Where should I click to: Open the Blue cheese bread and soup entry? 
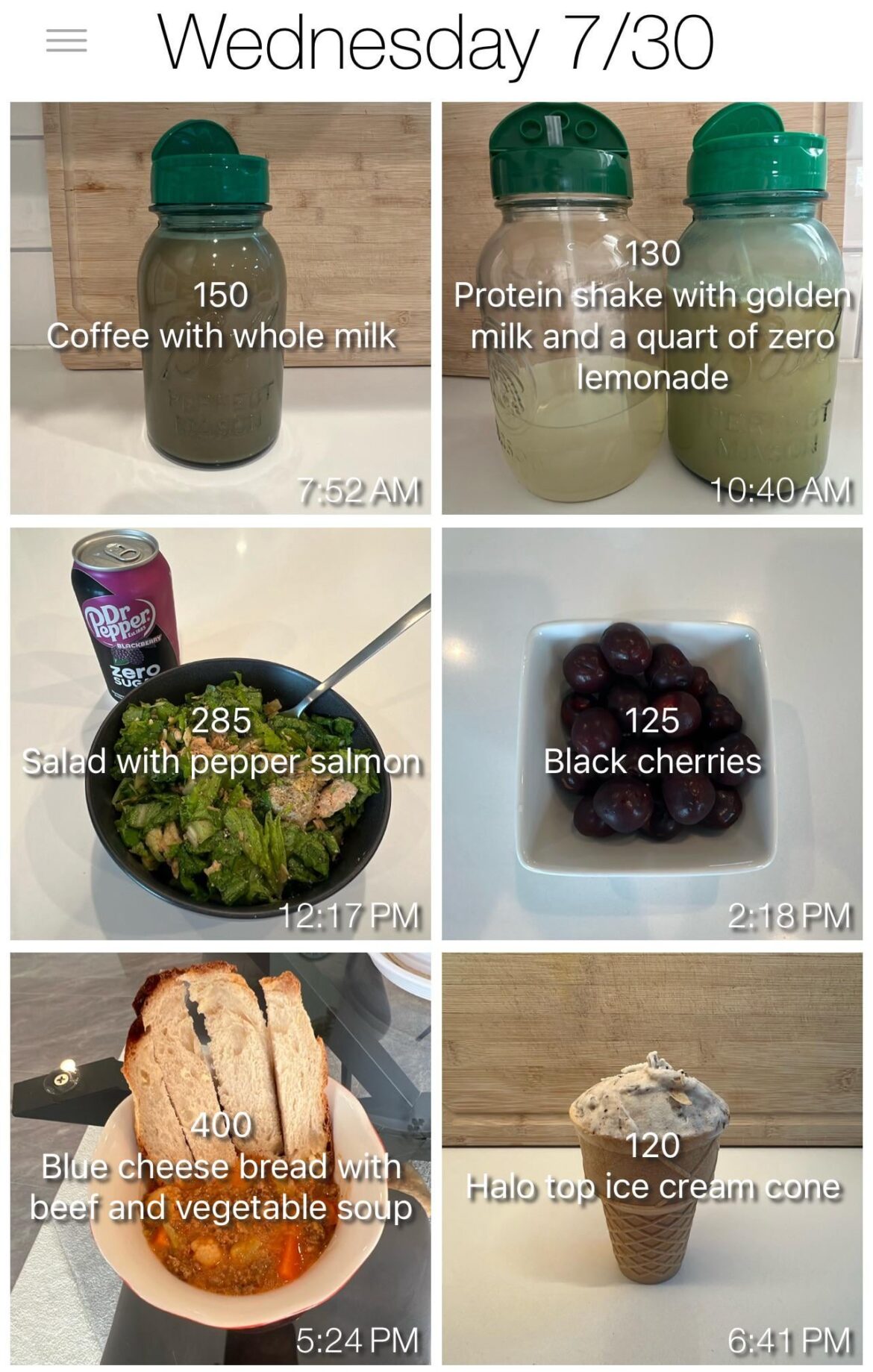pos(220,1159)
